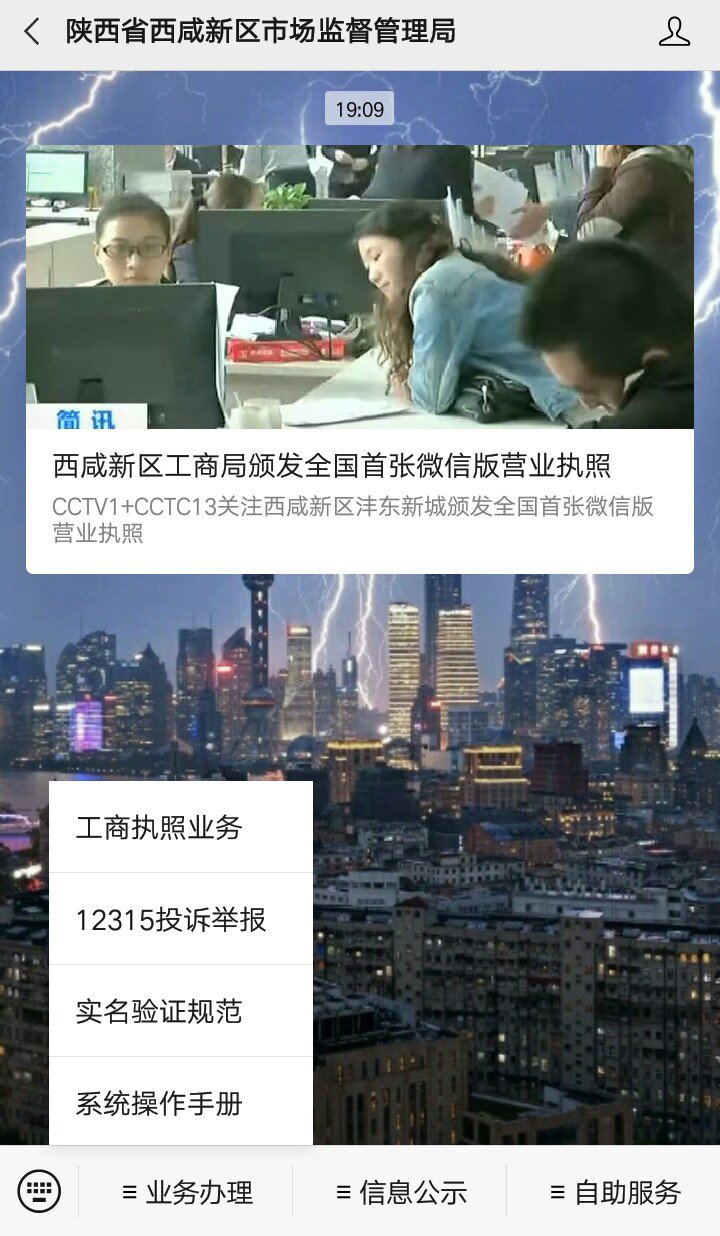This screenshot has width=720, height=1236.
Task: Expand the 信息公示 menu
Action: (400, 1192)
